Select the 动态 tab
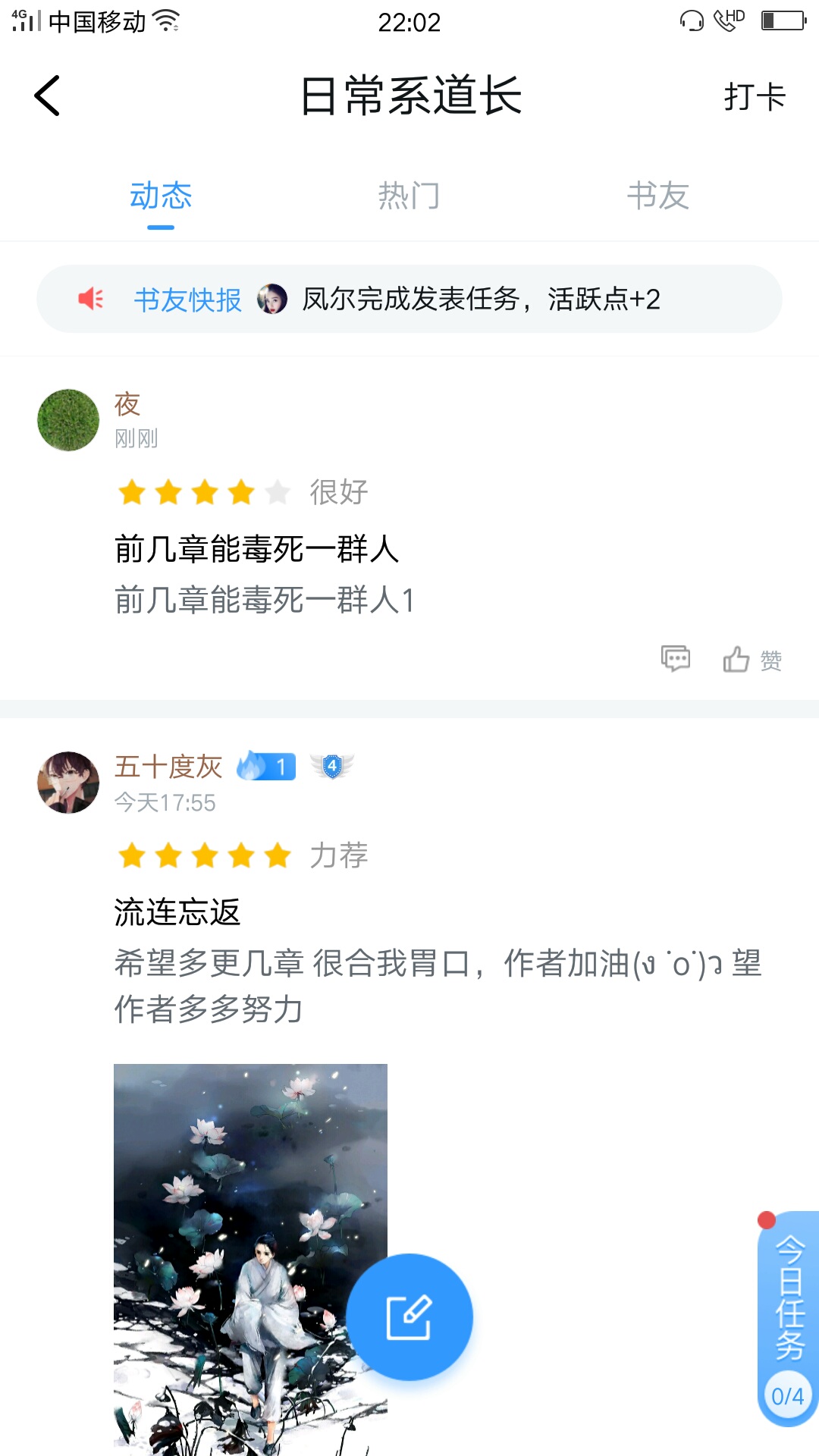Screen dimensions: 819x1456 click(x=161, y=196)
